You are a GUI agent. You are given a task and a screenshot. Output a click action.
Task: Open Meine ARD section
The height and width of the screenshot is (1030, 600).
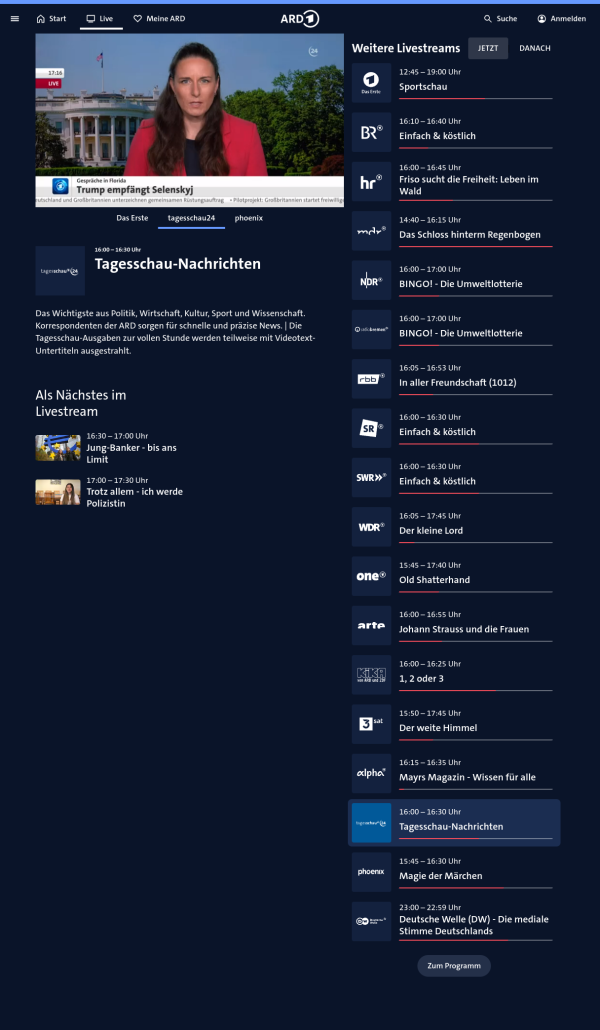[159, 18]
